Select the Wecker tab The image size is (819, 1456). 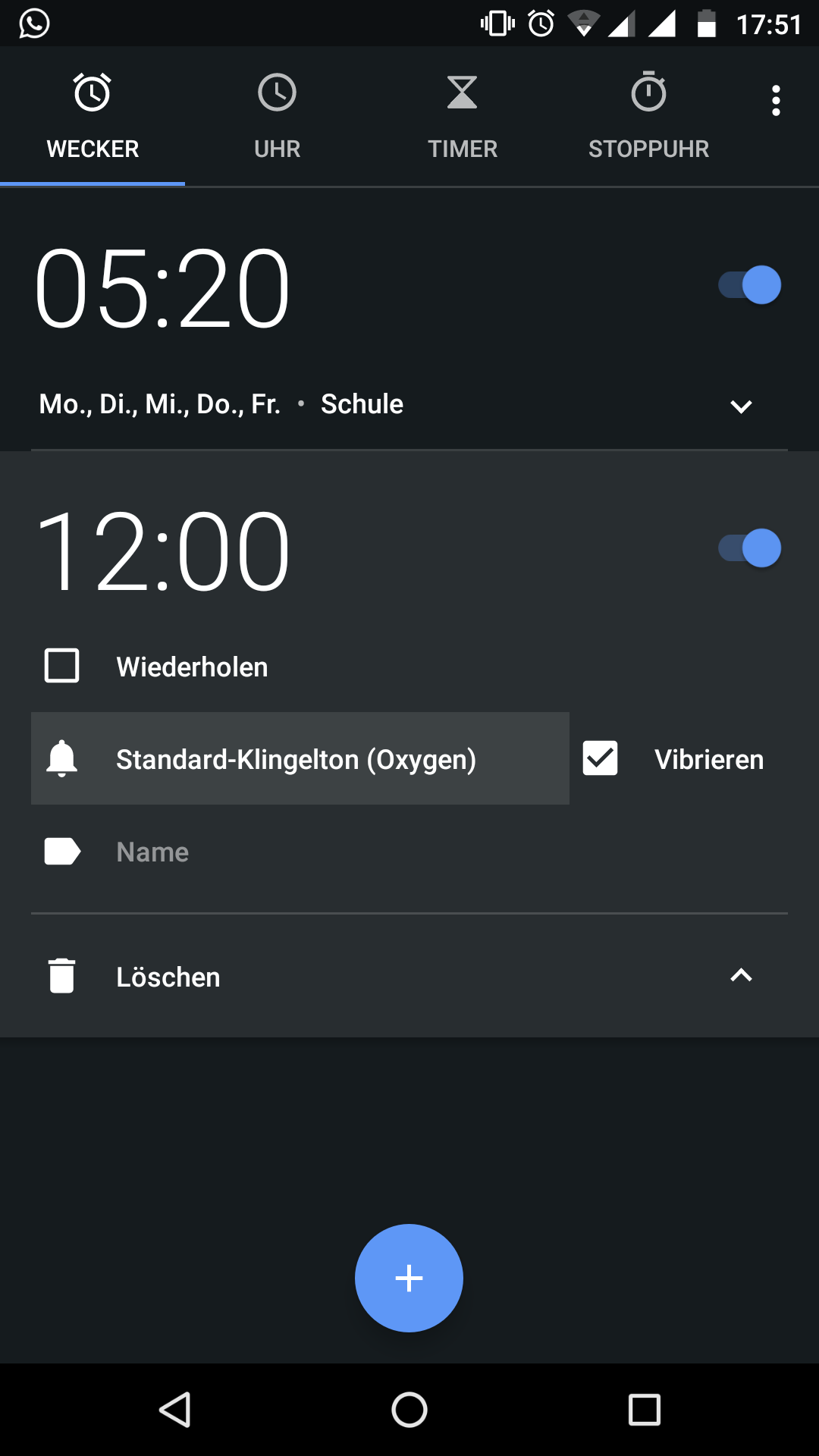click(93, 116)
